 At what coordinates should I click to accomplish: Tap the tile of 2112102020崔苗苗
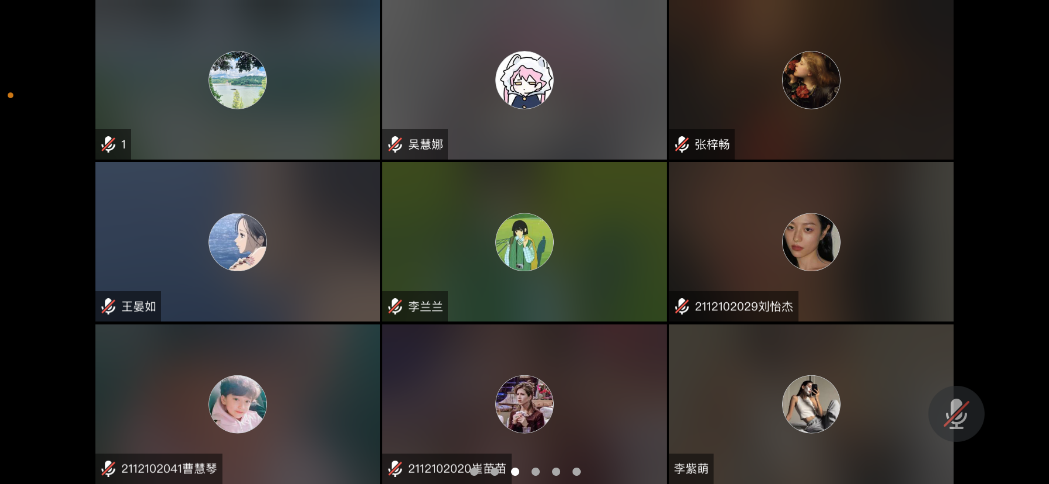click(x=524, y=404)
